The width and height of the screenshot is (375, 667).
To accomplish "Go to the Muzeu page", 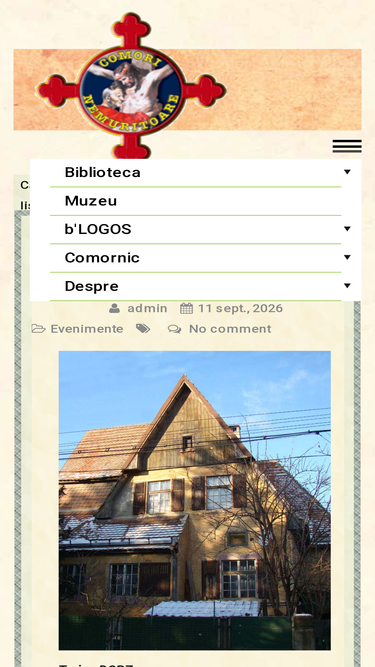I will (x=91, y=201).
